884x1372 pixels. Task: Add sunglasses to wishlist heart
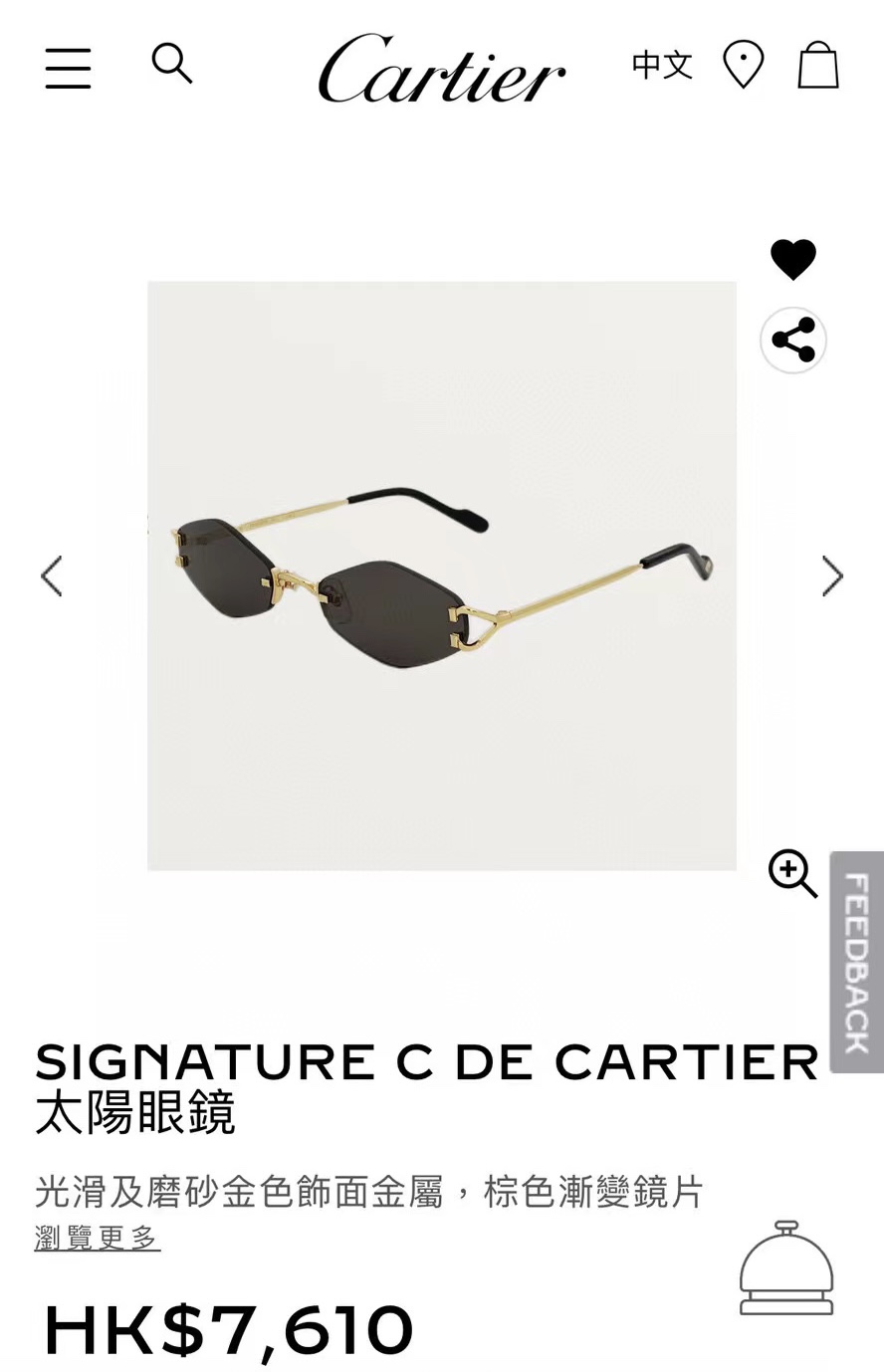click(793, 260)
